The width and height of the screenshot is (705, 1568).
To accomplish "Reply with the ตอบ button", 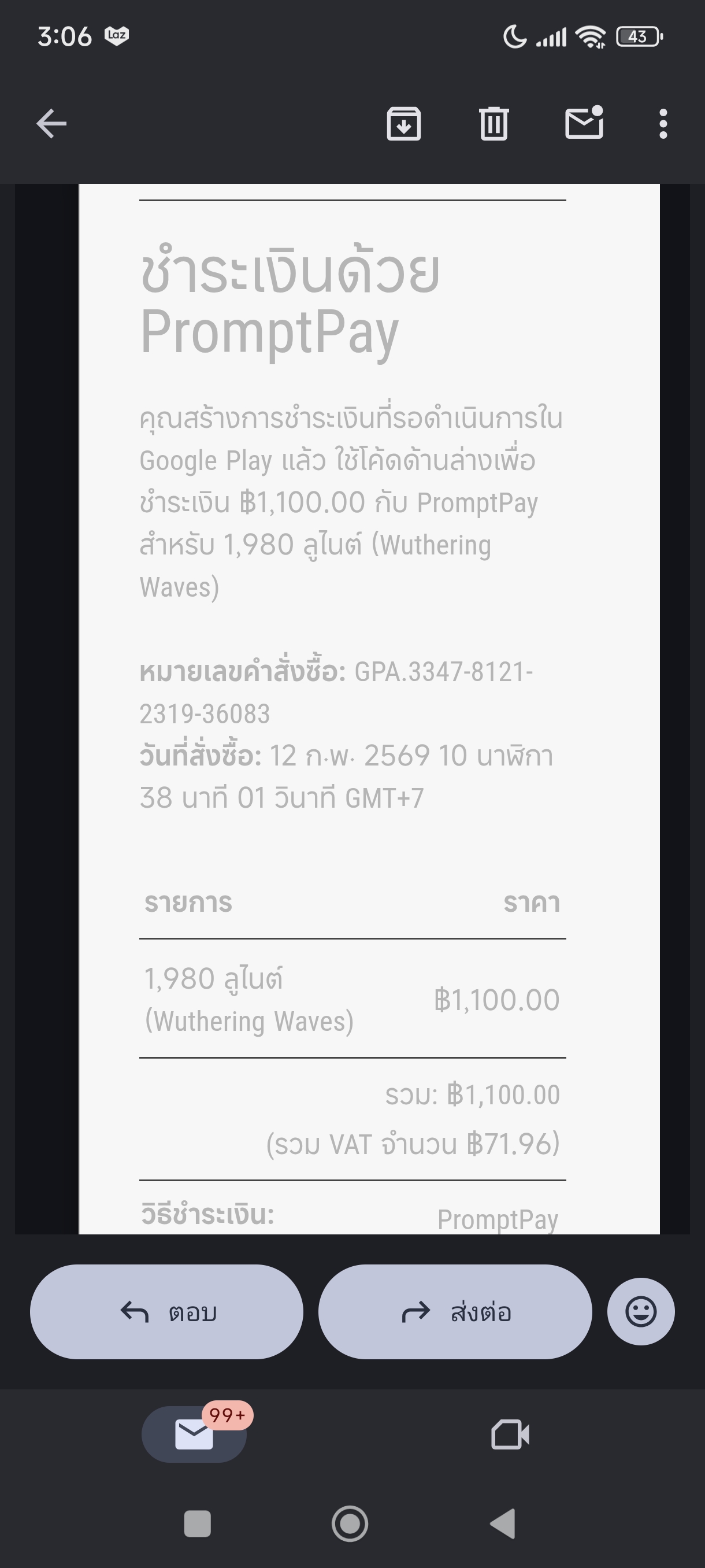I will pos(166,1312).
